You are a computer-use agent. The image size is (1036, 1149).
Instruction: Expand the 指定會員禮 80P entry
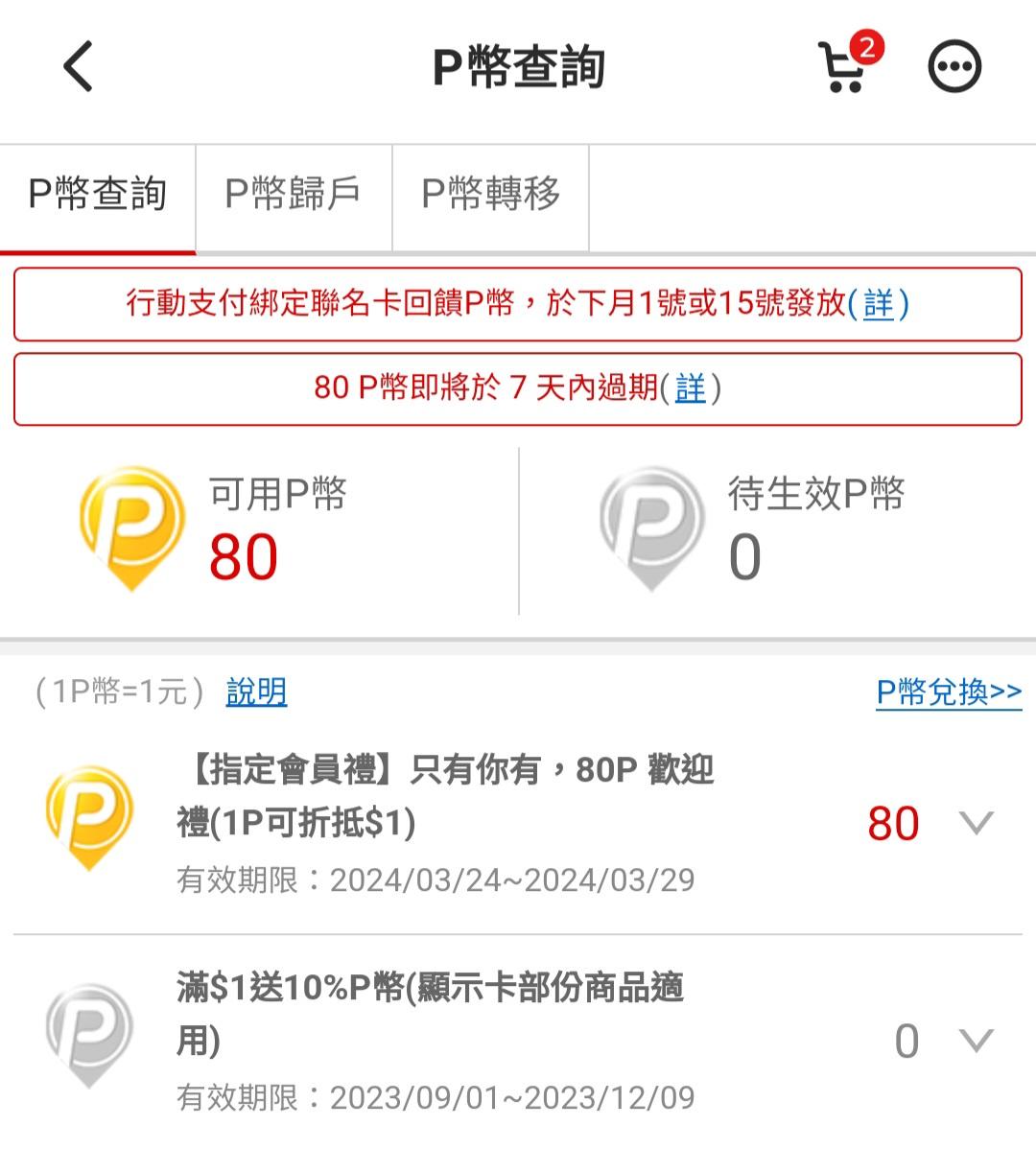(x=976, y=823)
